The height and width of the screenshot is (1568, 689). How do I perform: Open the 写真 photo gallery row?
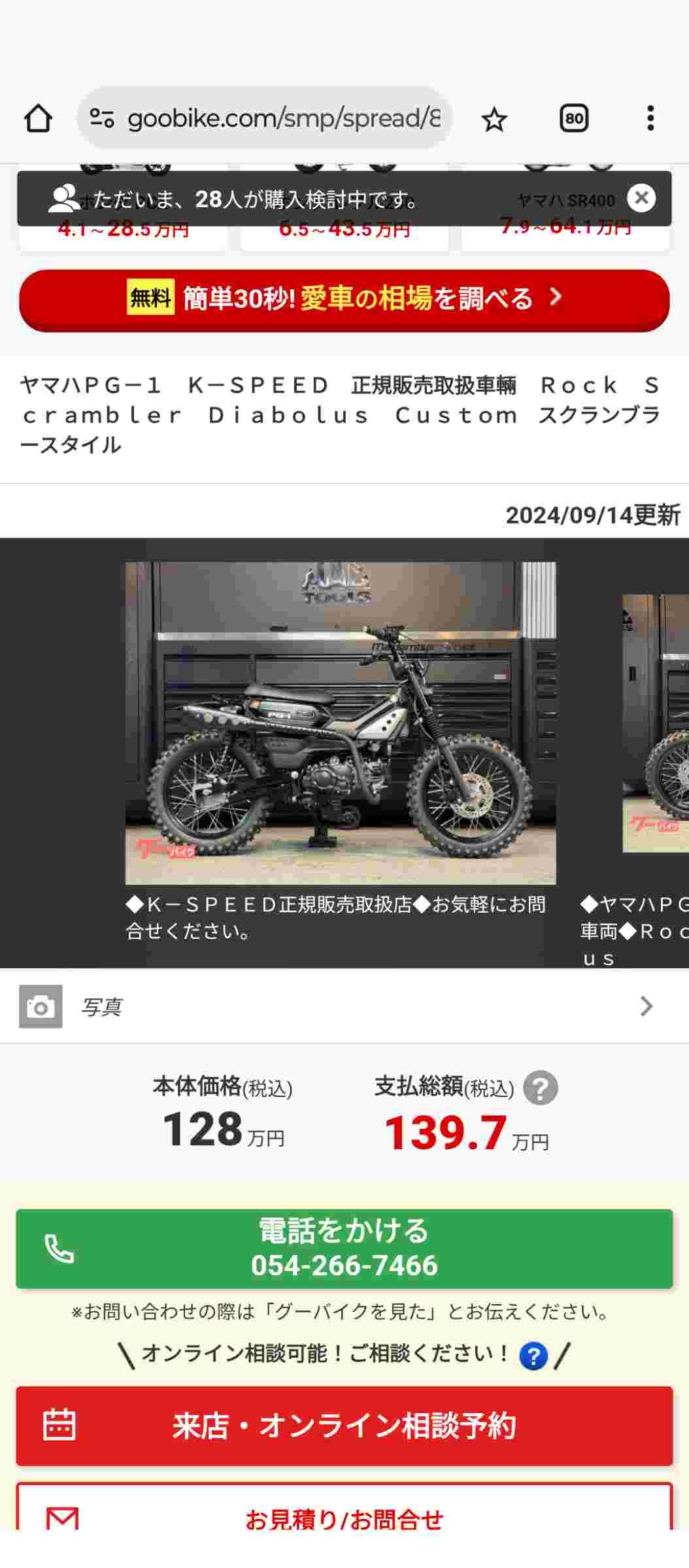(x=344, y=1006)
